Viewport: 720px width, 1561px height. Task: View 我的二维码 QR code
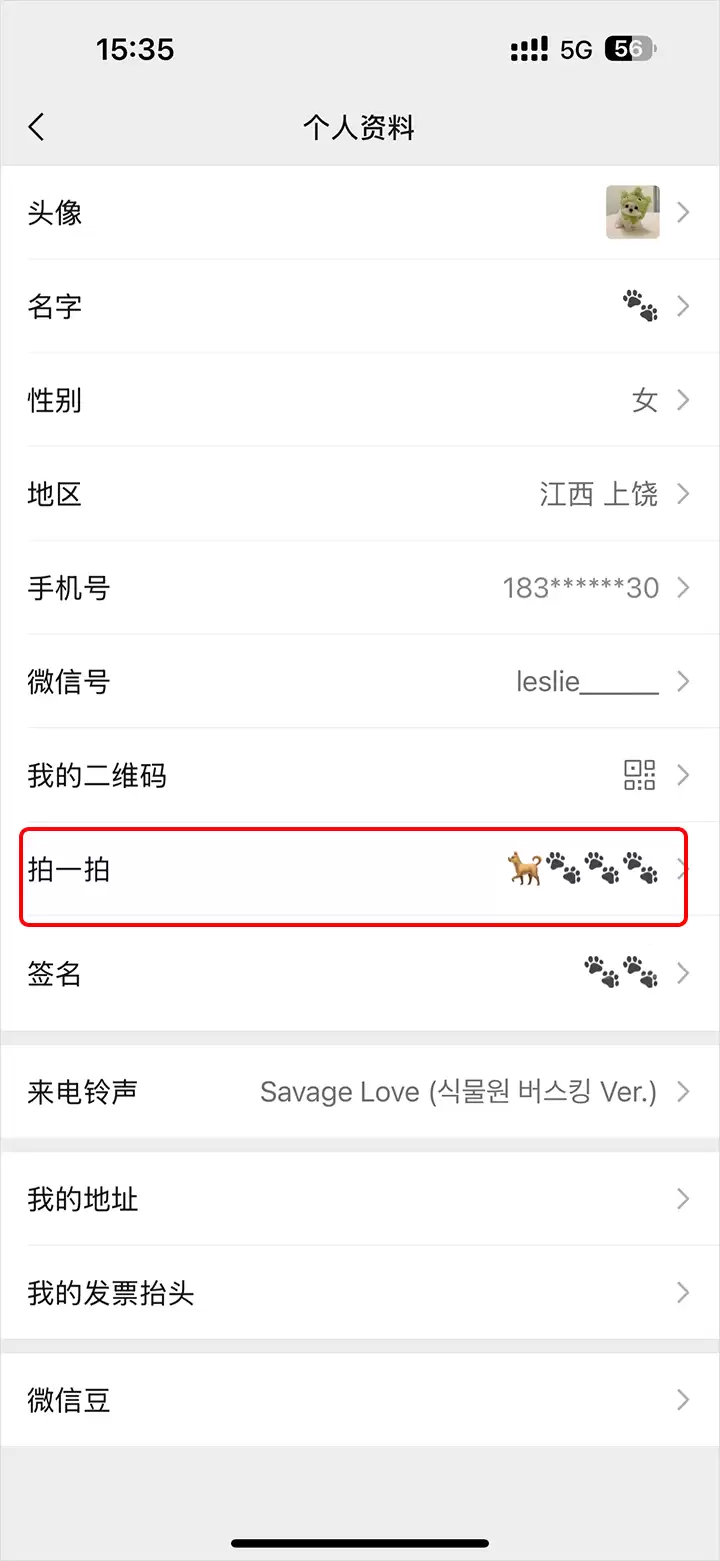click(x=360, y=775)
